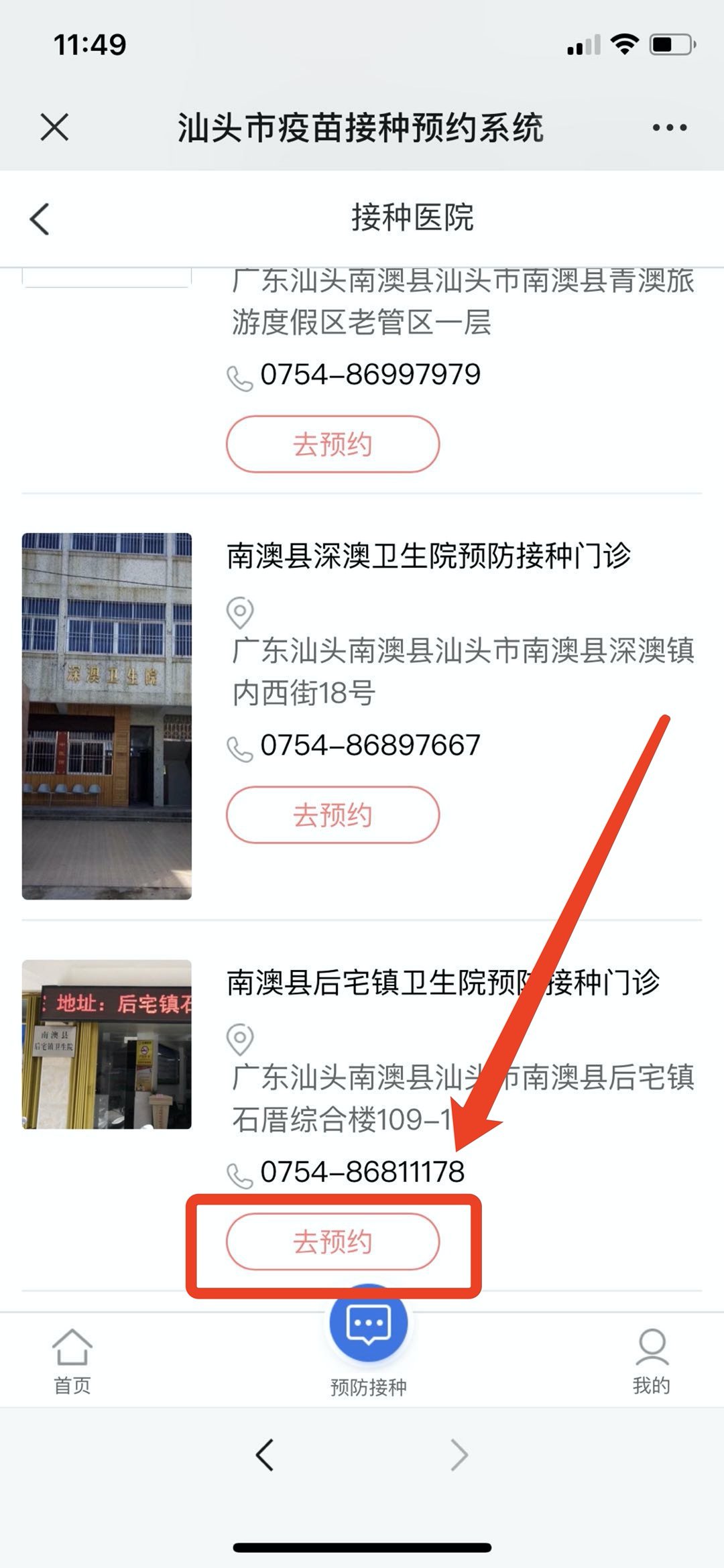This screenshot has height=1568, width=724.
Task: Tap 去预约 for the 青澳旅游度假区 clinic
Action: 333,444
